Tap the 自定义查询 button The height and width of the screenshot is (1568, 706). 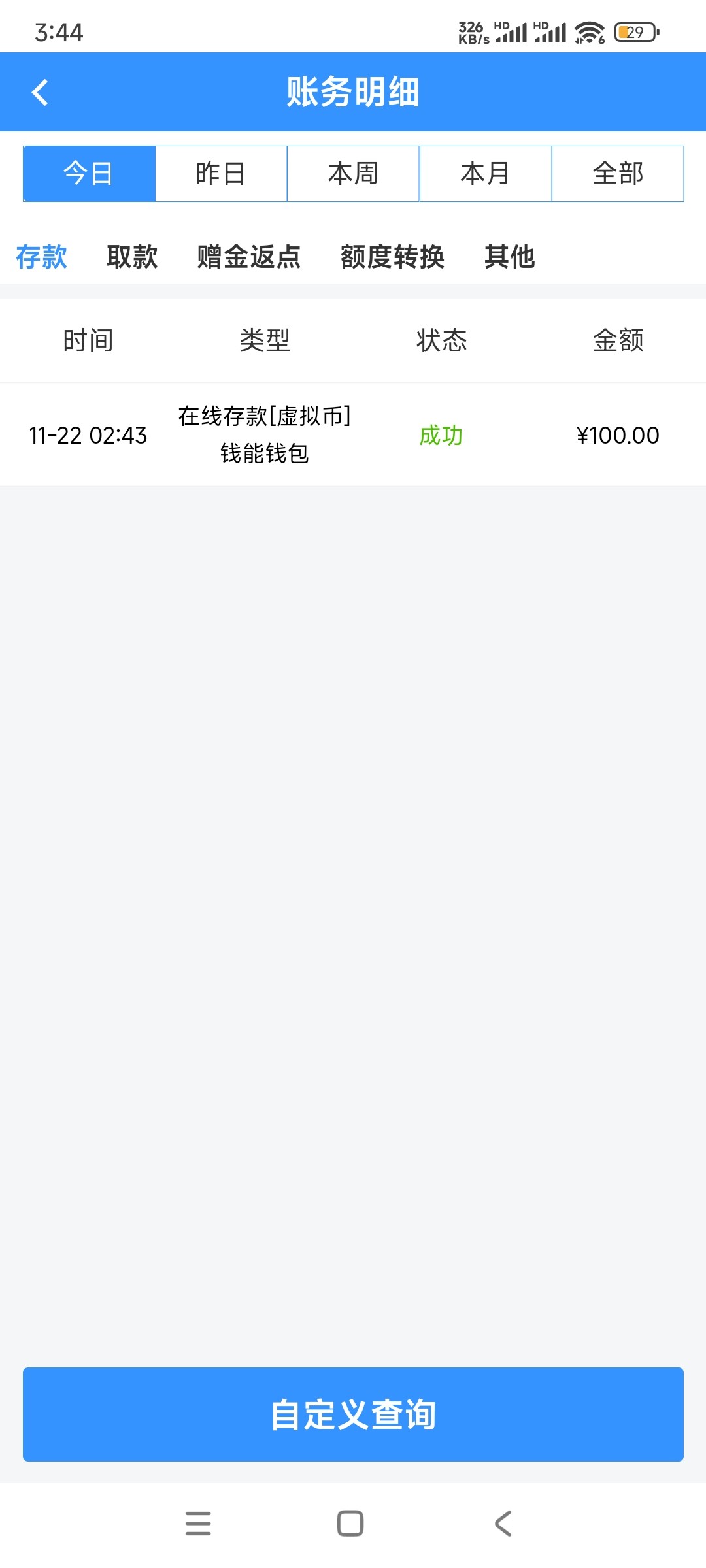(353, 1414)
